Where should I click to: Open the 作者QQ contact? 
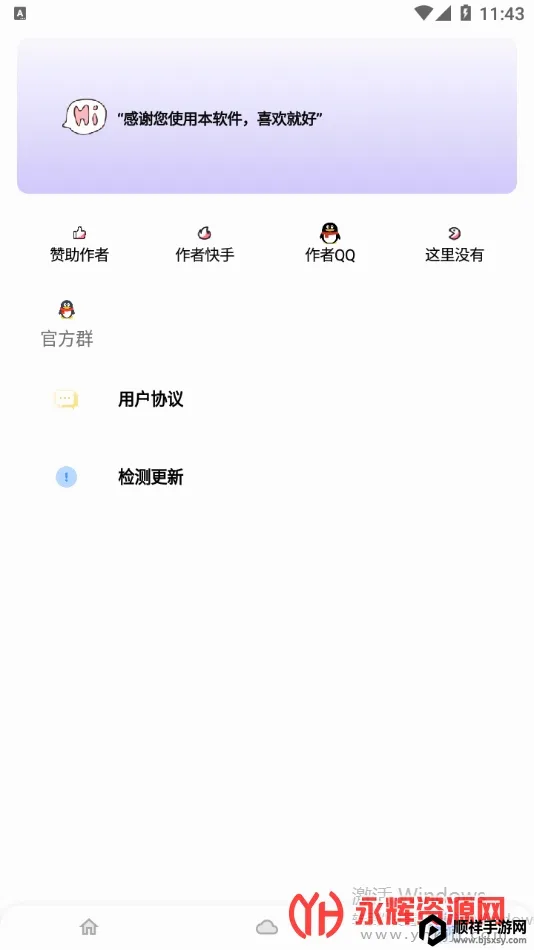point(330,244)
